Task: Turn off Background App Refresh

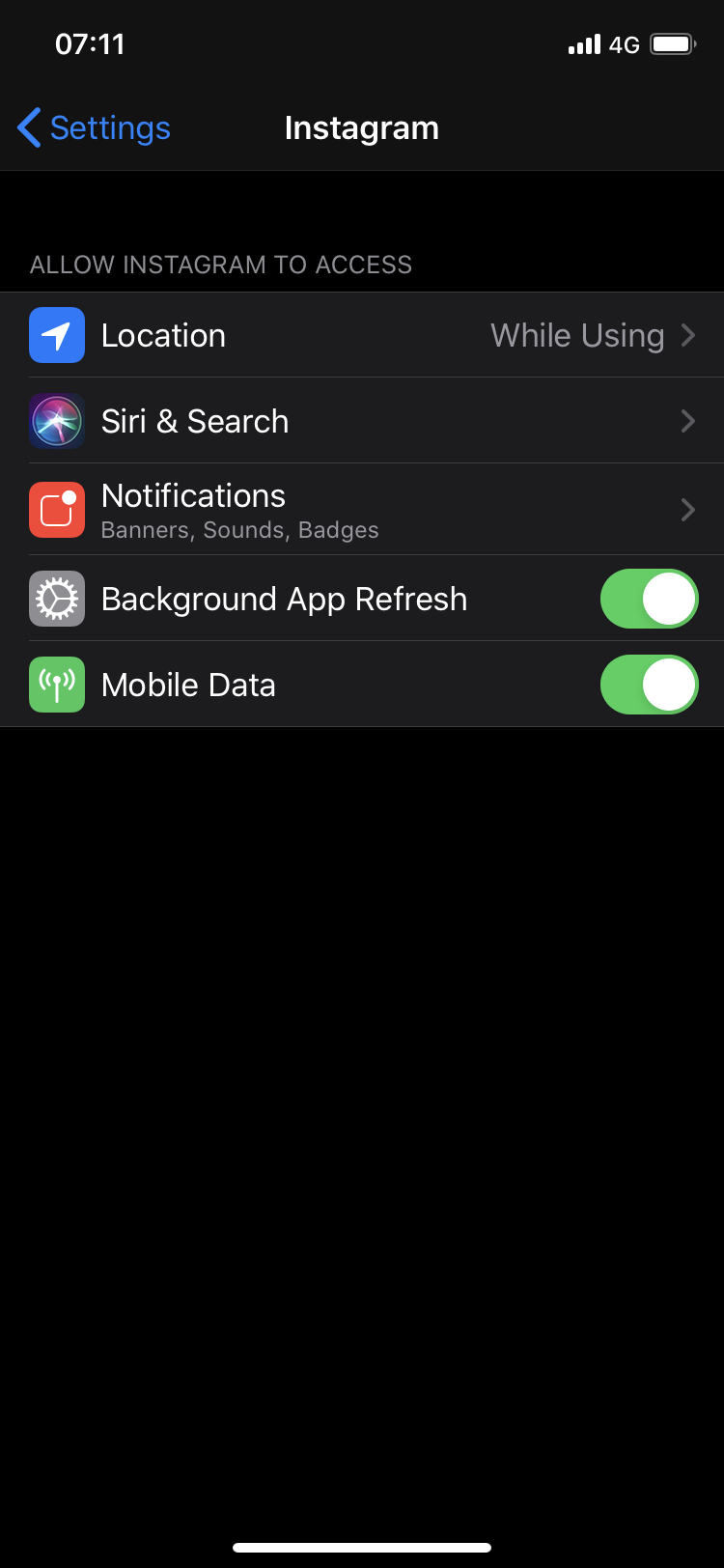Action: pyautogui.click(x=649, y=600)
